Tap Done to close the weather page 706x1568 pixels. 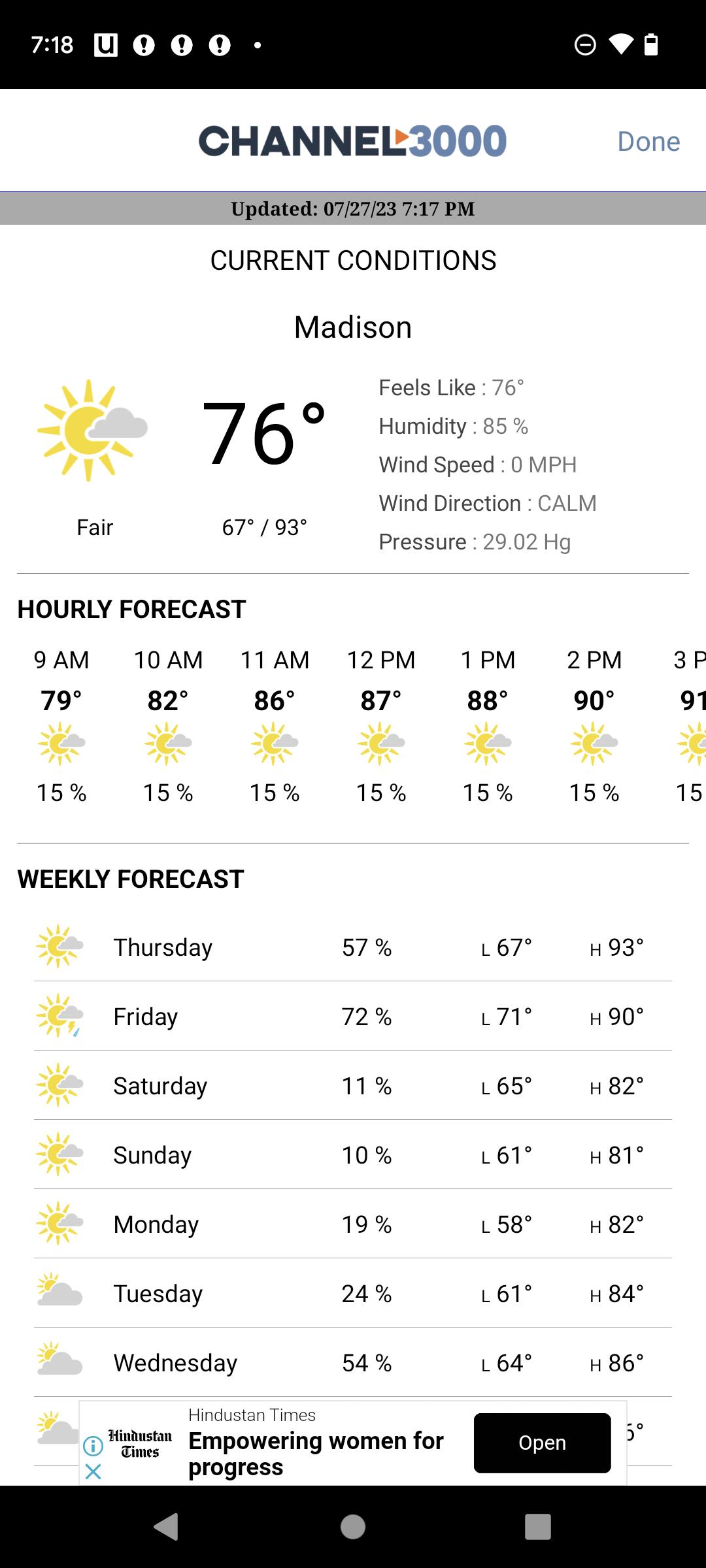[648, 141]
